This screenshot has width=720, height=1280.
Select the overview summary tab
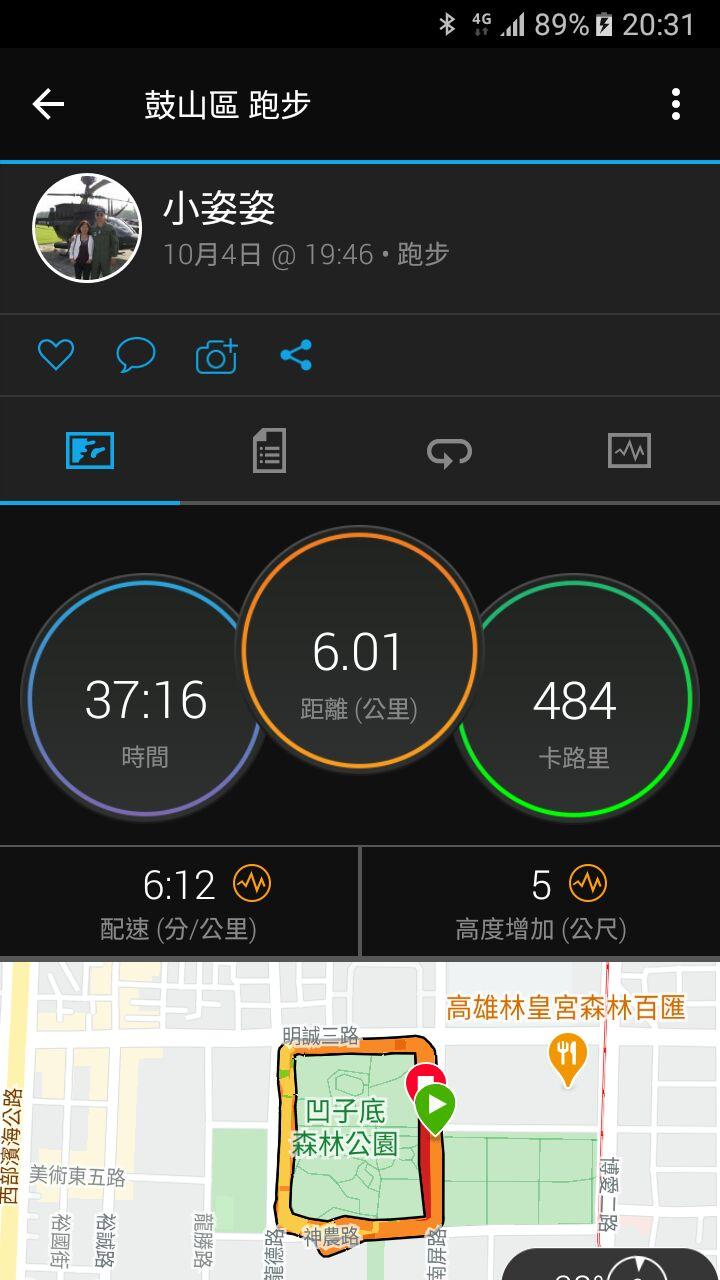pyautogui.click(x=90, y=451)
